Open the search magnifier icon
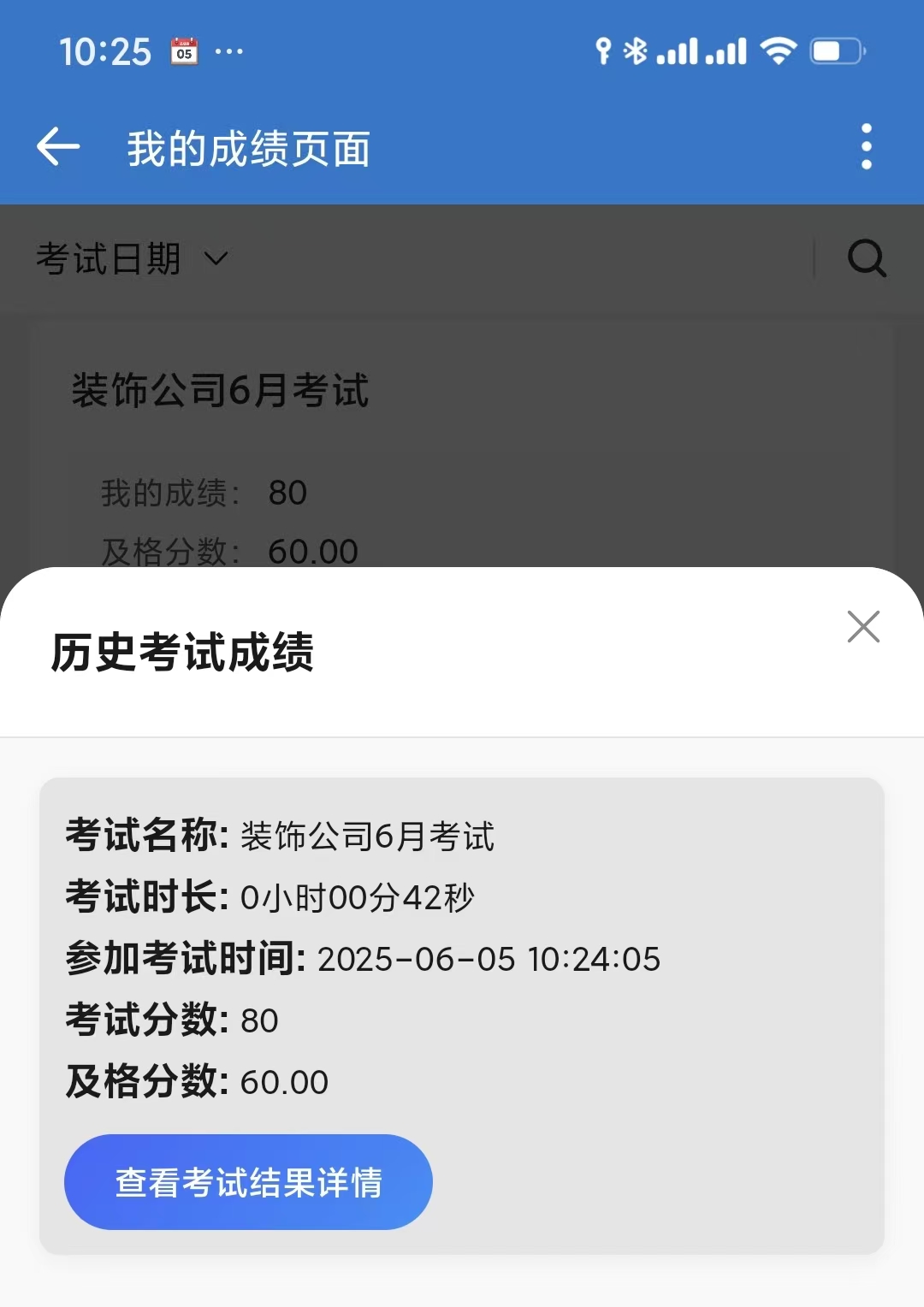Image resolution: width=924 pixels, height=1307 pixels. click(x=866, y=258)
